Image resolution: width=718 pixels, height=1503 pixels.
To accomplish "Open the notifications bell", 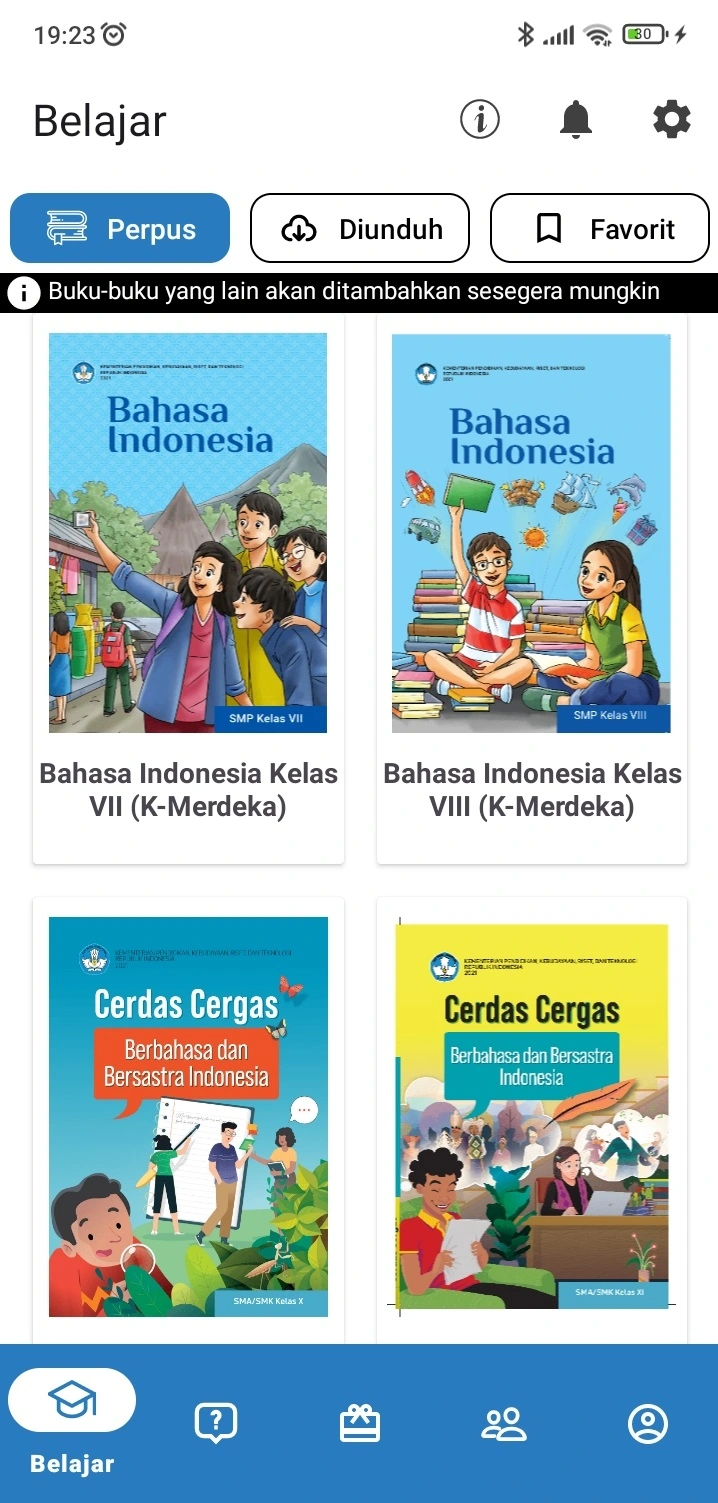I will (x=575, y=120).
